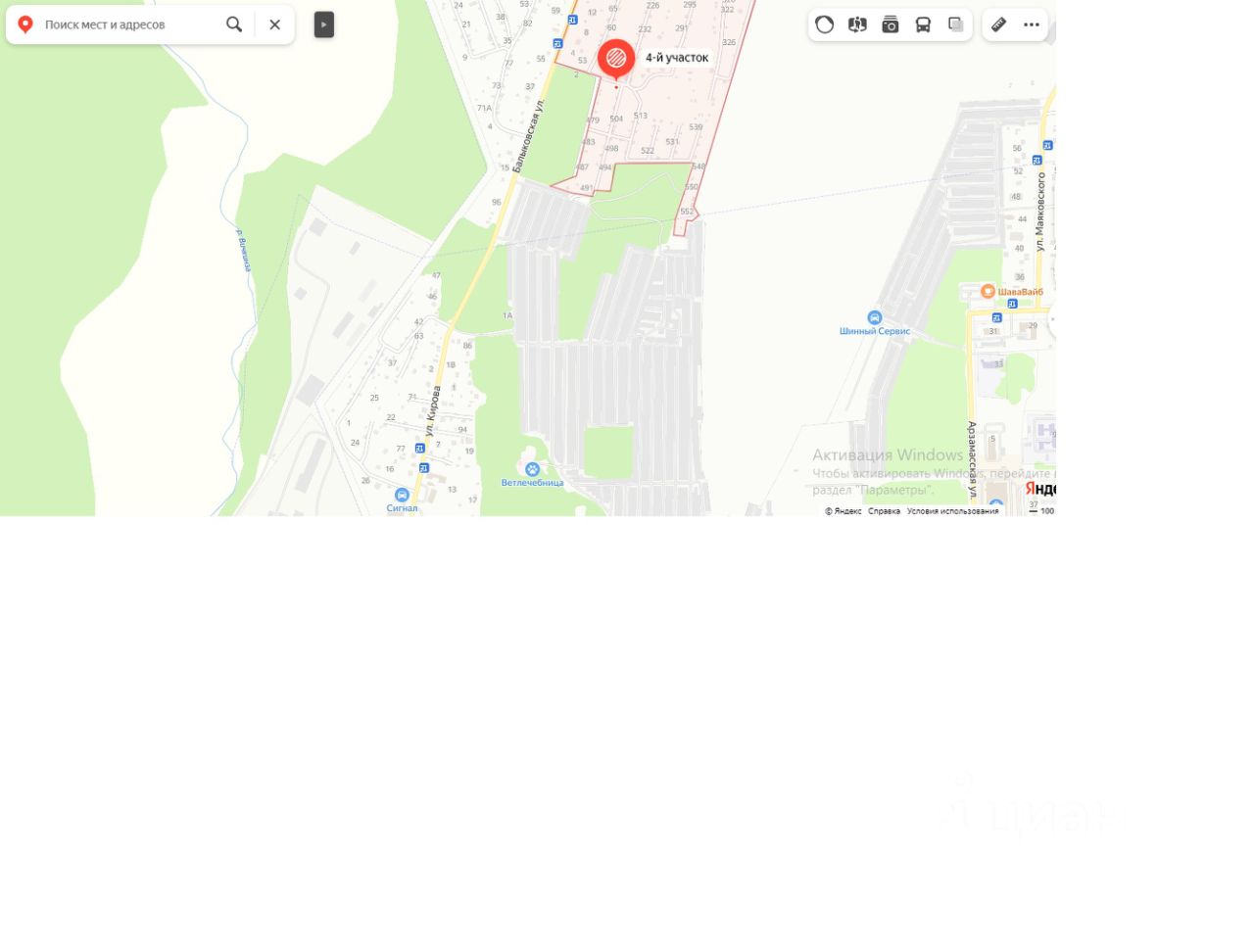Show photos layer on the map
The height and width of the screenshot is (952, 1254).
click(x=891, y=24)
